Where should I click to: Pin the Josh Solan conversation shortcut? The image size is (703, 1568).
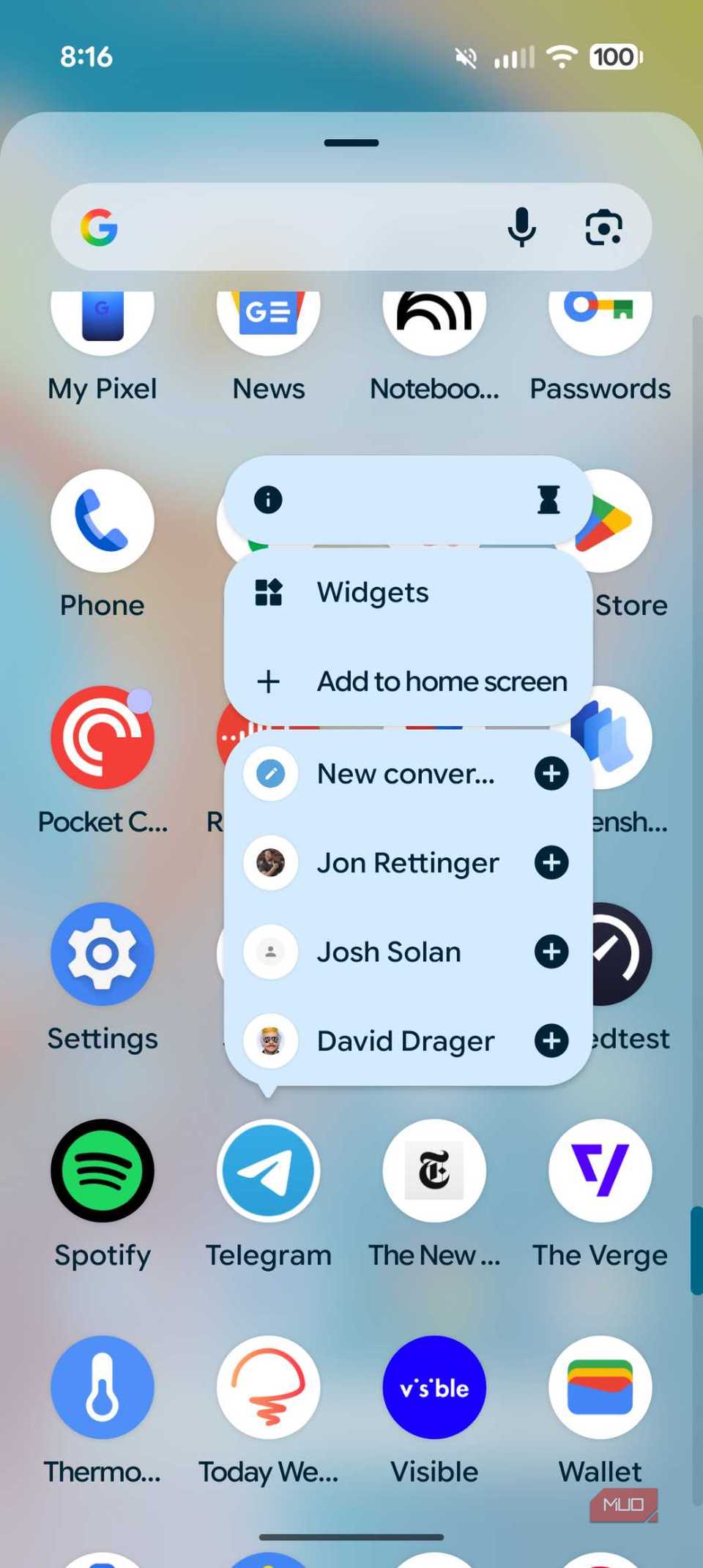pyautogui.click(x=551, y=952)
